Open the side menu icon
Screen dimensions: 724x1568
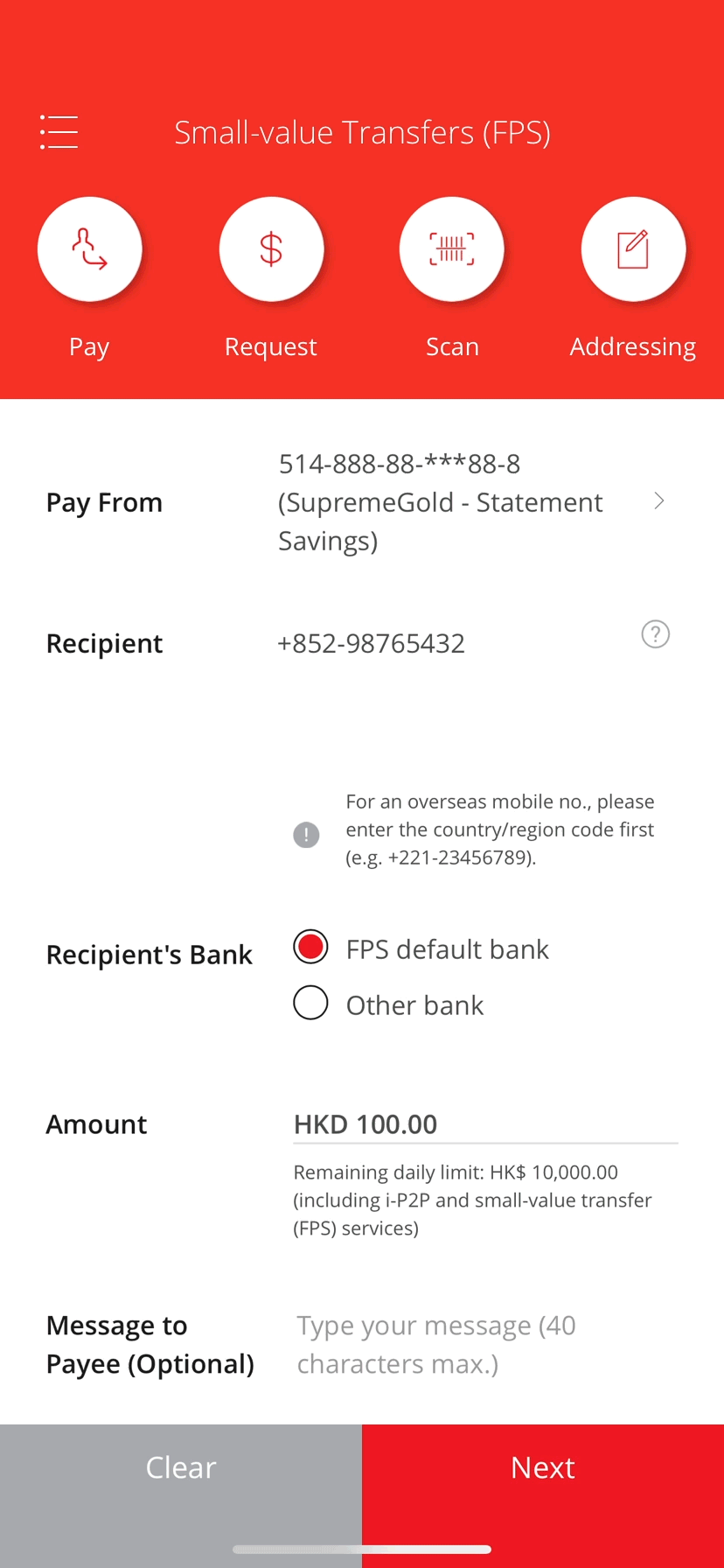[x=59, y=132]
